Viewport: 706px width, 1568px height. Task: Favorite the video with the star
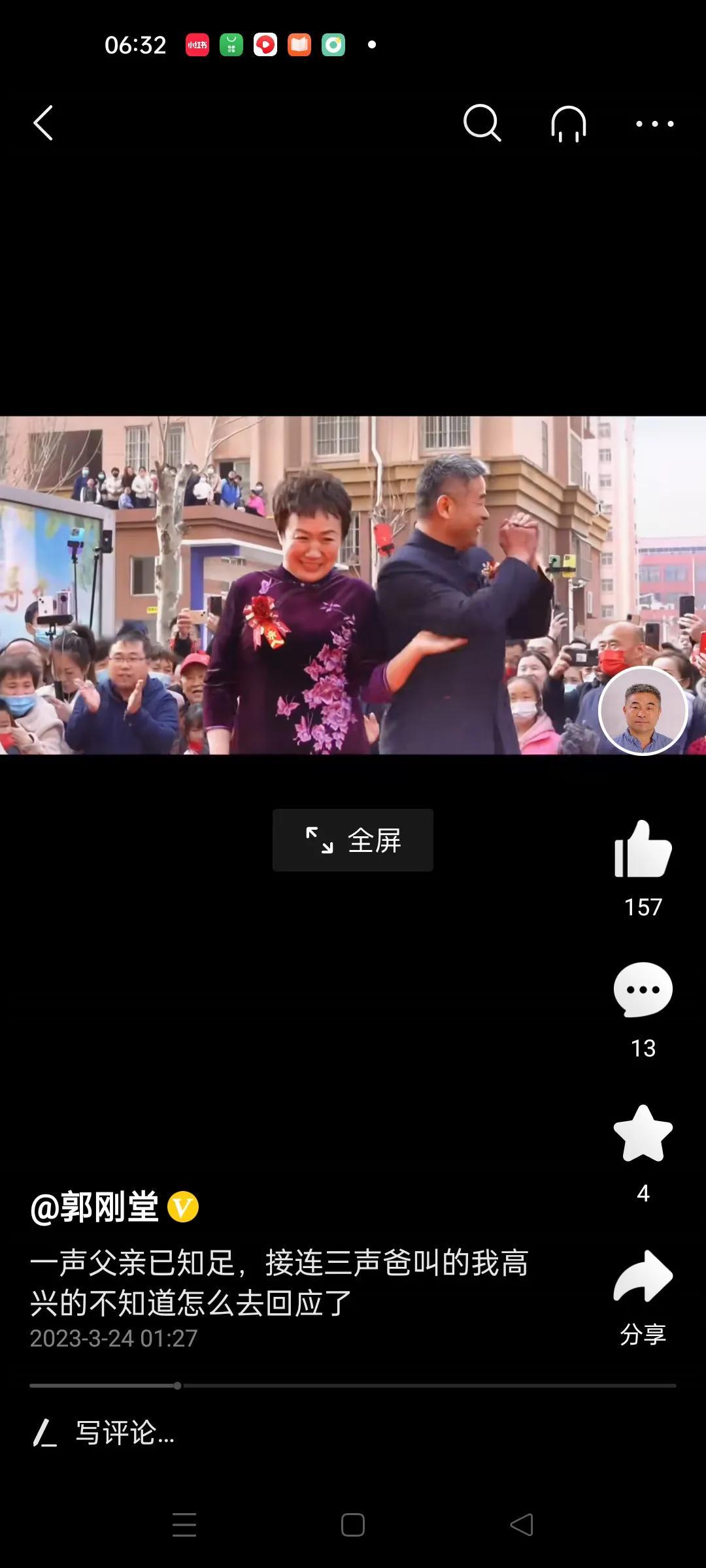[643, 1134]
